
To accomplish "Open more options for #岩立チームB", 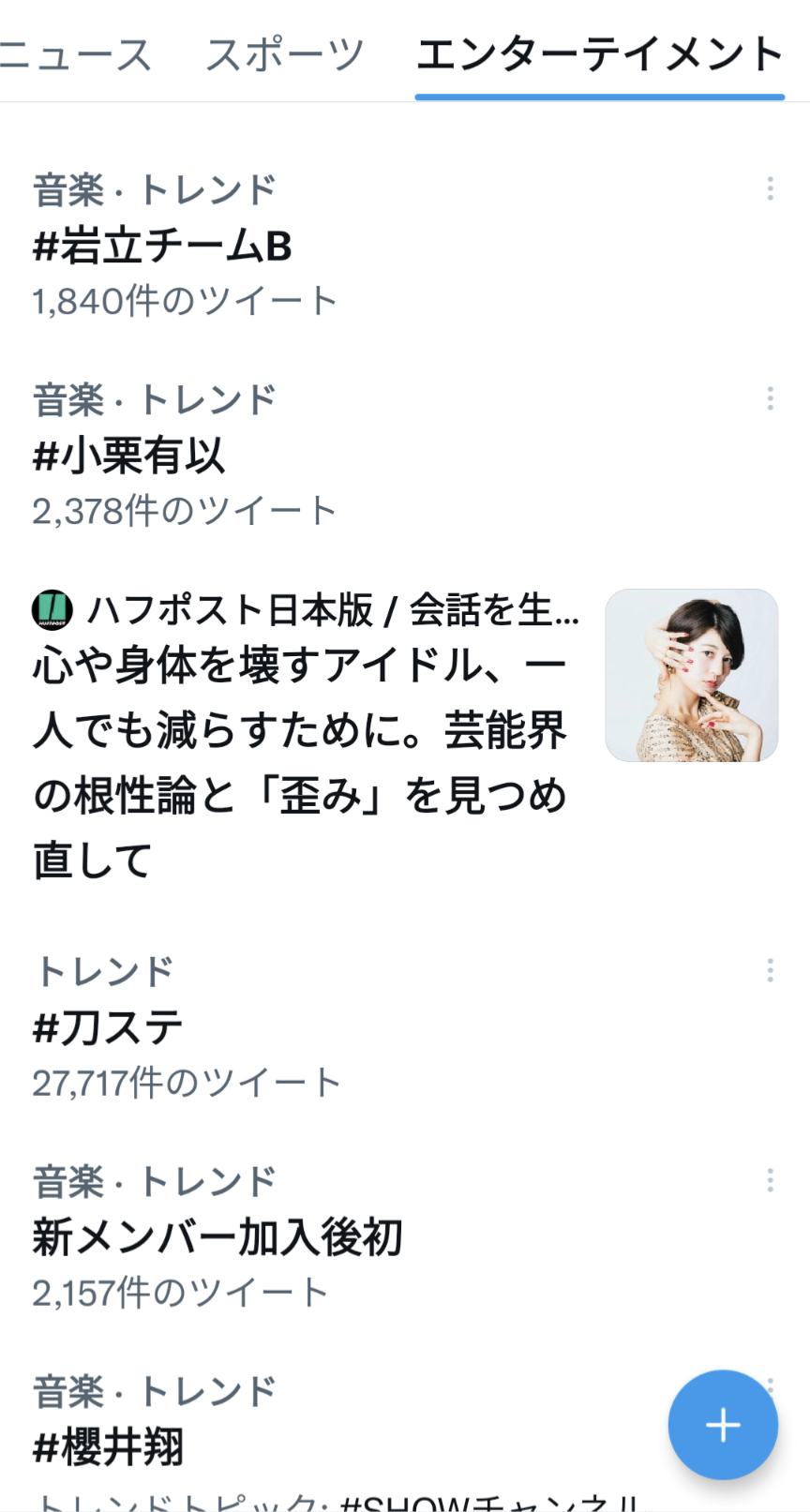I will click(770, 188).
